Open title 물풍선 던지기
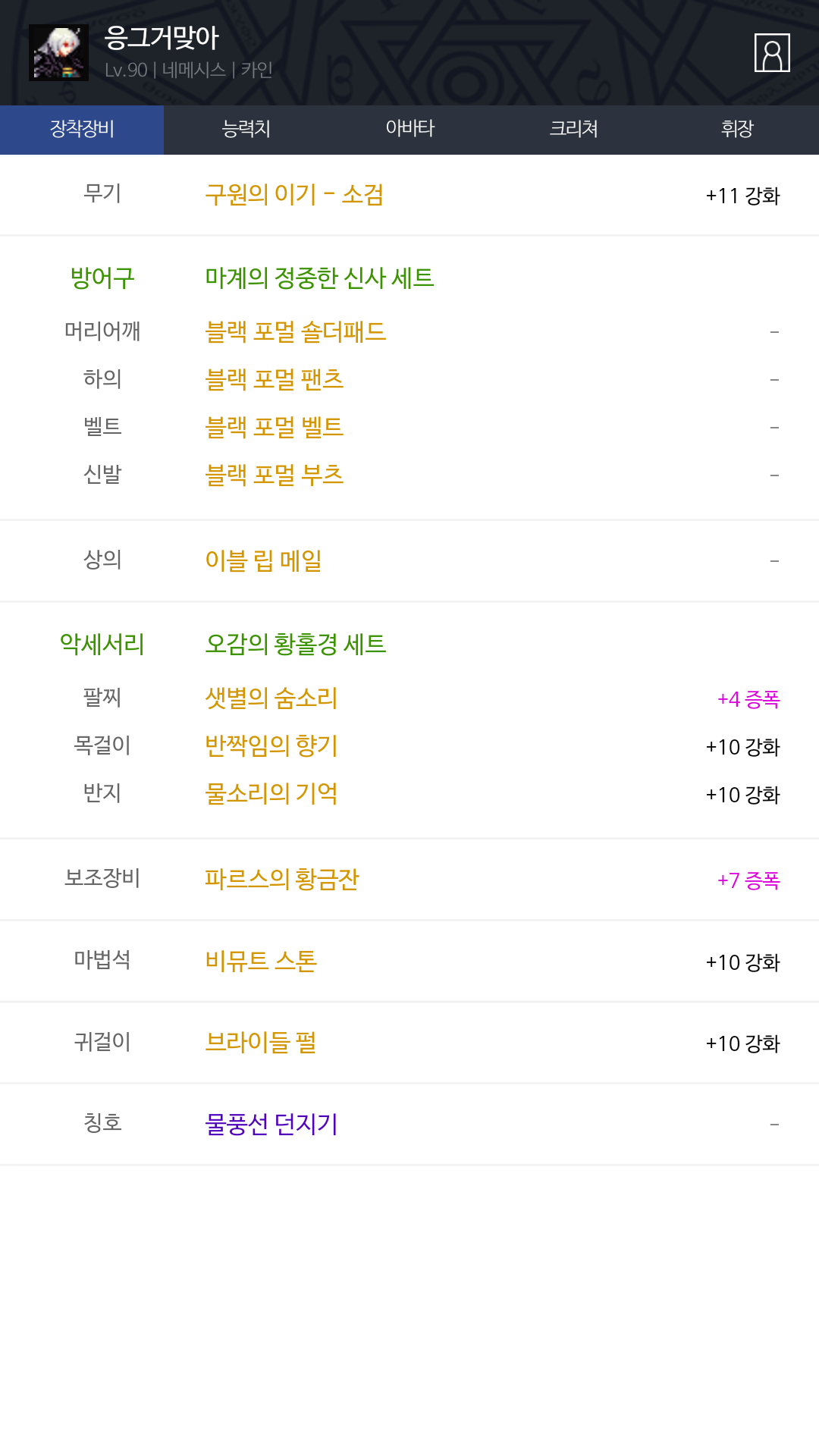Screen dimensions: 819x1456 [271, 1124]
